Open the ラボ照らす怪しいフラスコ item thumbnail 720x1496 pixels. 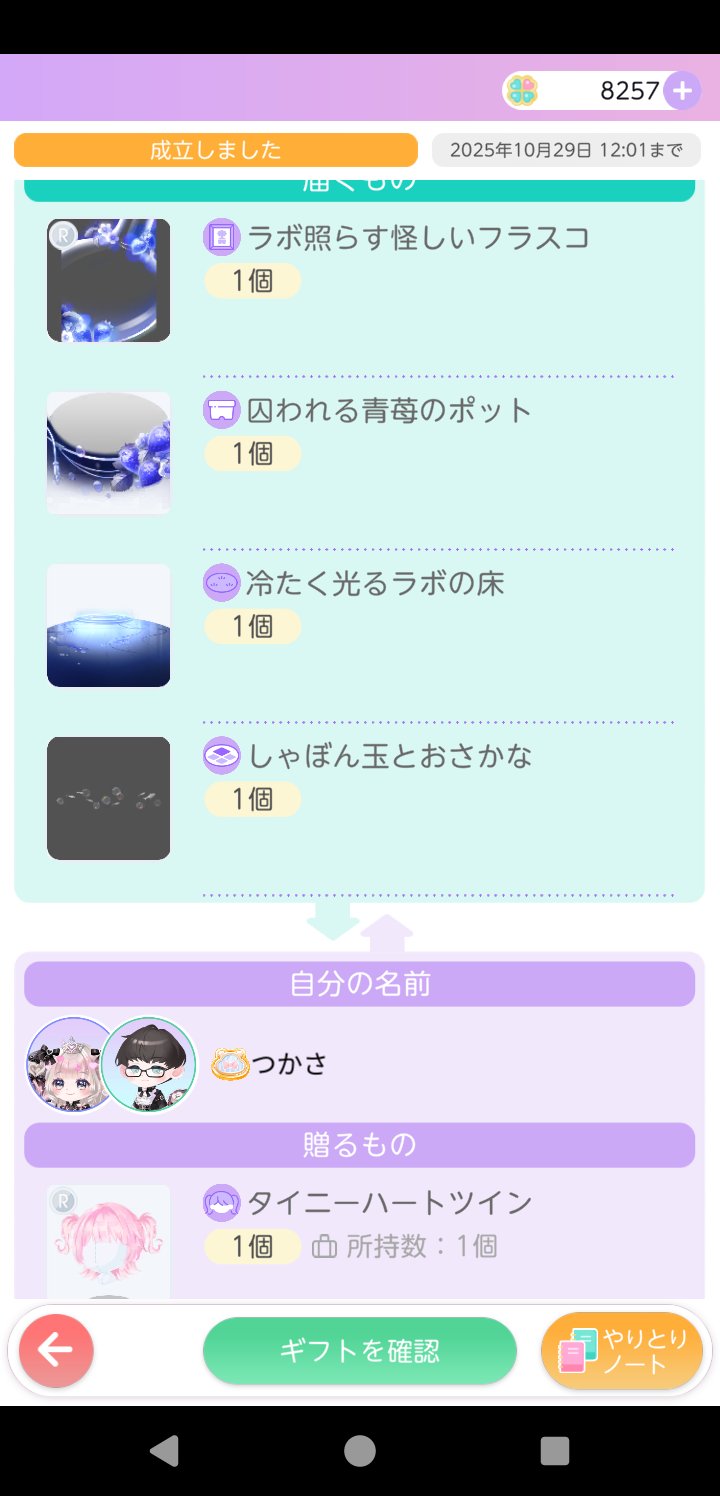pyautogui.click(x=108, y=281)
